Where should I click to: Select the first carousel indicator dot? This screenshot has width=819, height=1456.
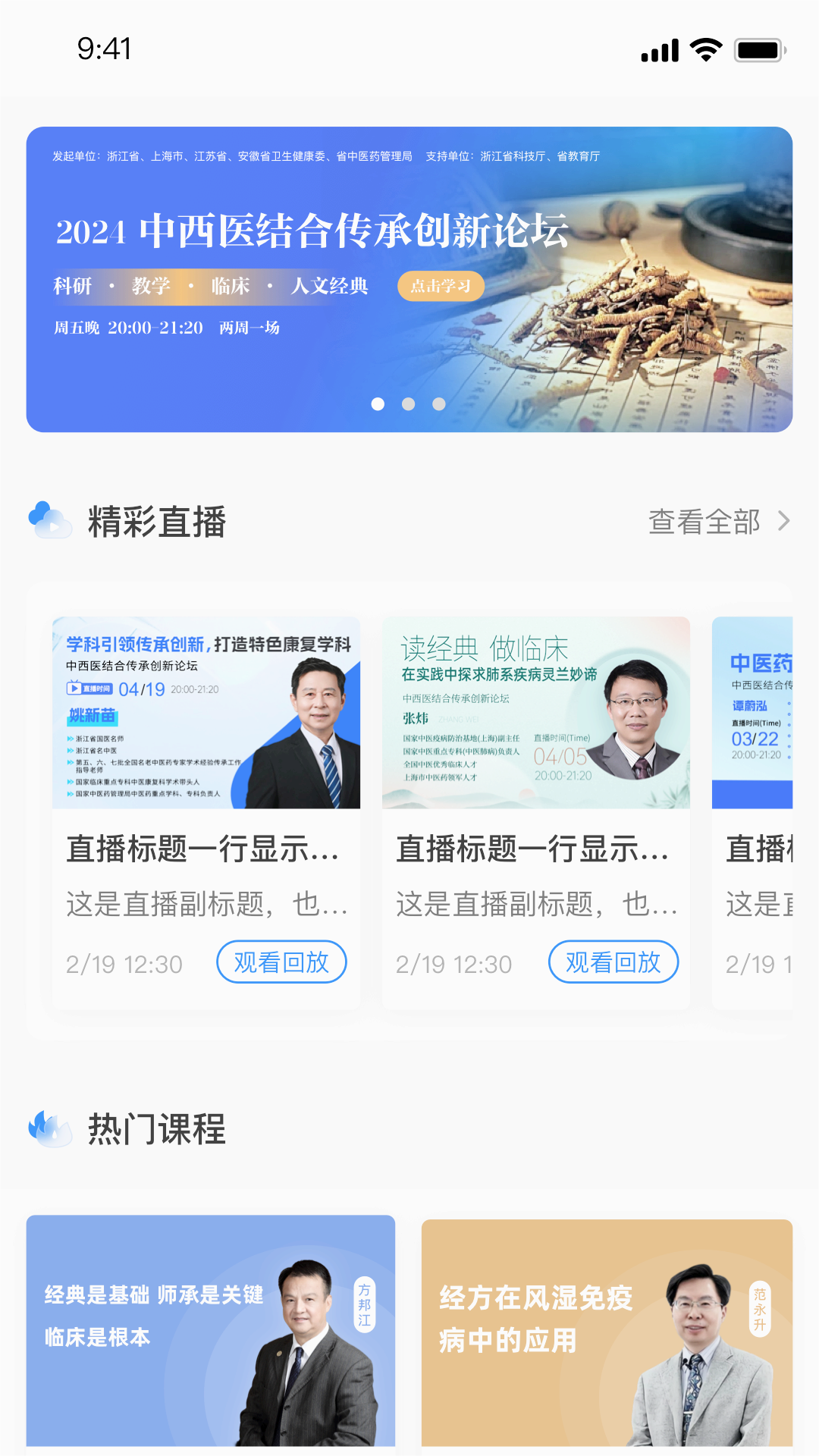tap(378, 404)
